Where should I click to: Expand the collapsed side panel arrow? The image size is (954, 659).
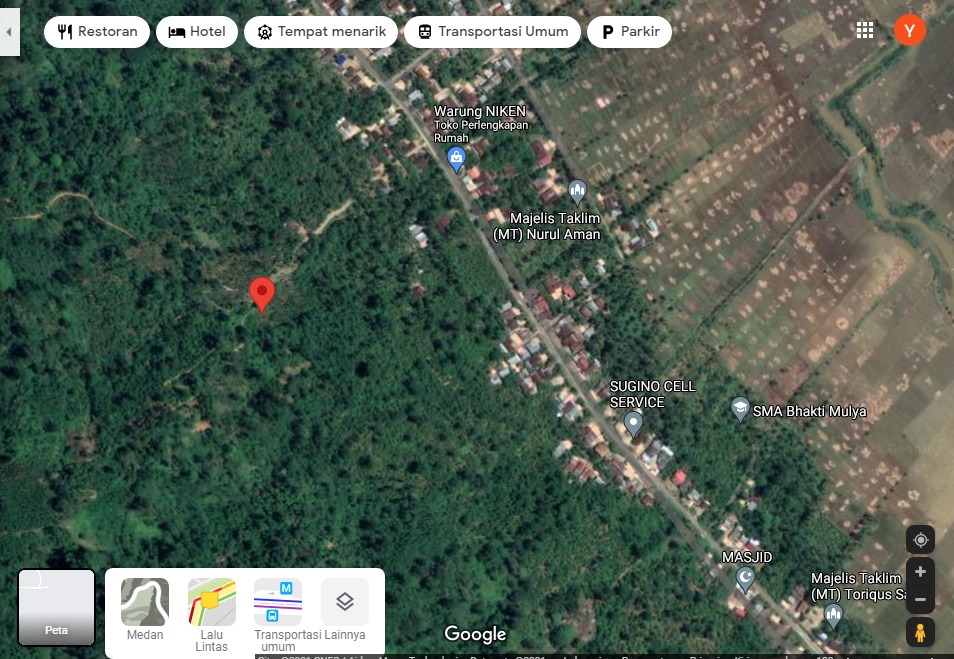(9, 32)
